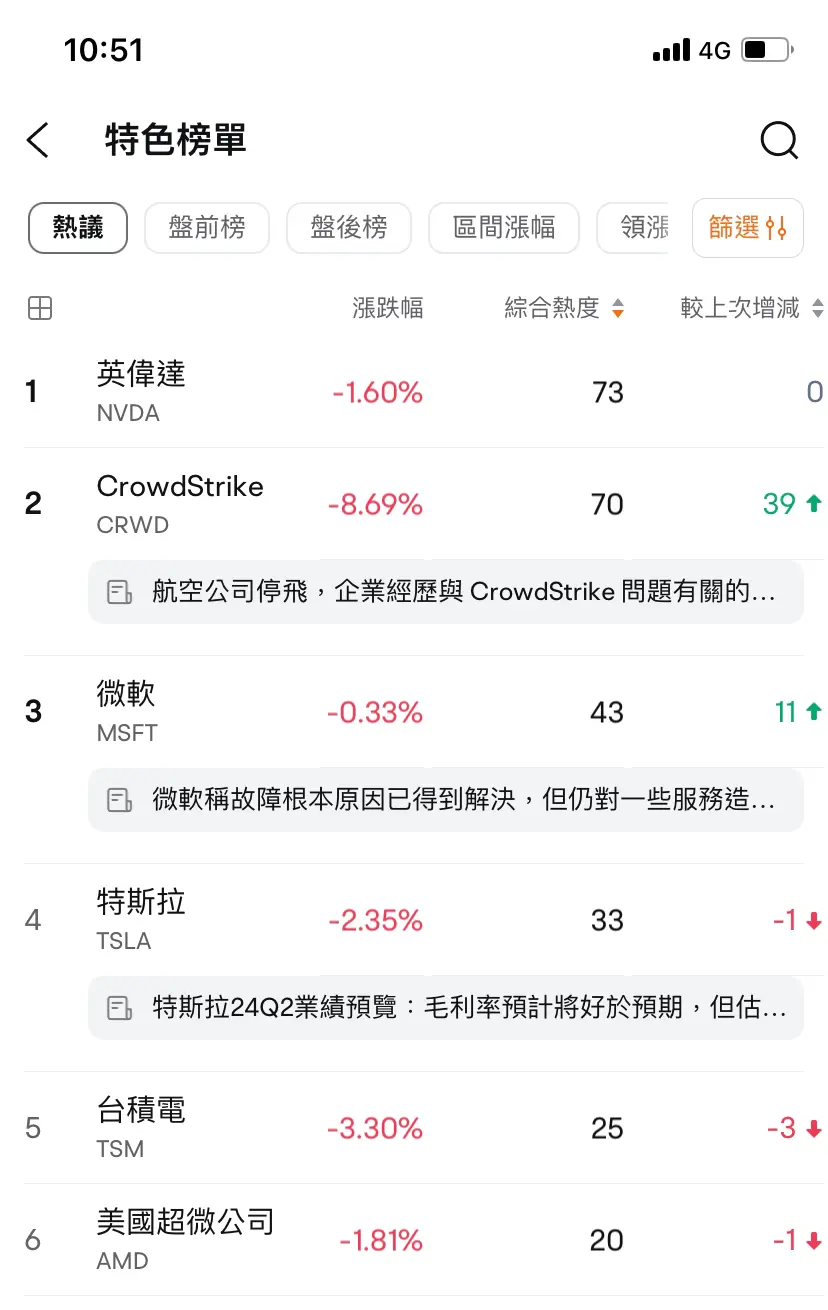The width and height of the screenshot is (828, 1310).
Task: Tap the cellular signal indicator in status bar
Action: (670, 49)
